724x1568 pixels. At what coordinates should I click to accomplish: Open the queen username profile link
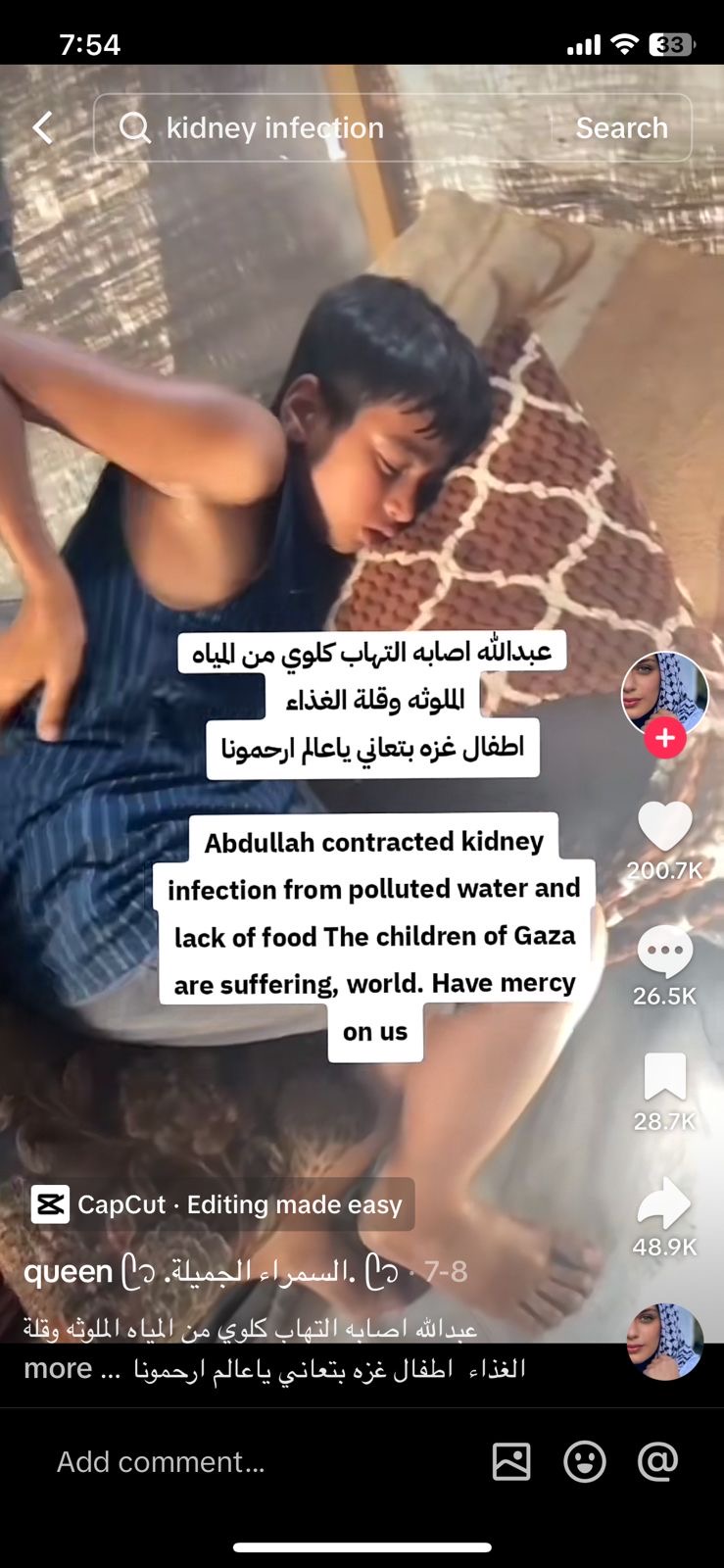[x=69, y=1272]
